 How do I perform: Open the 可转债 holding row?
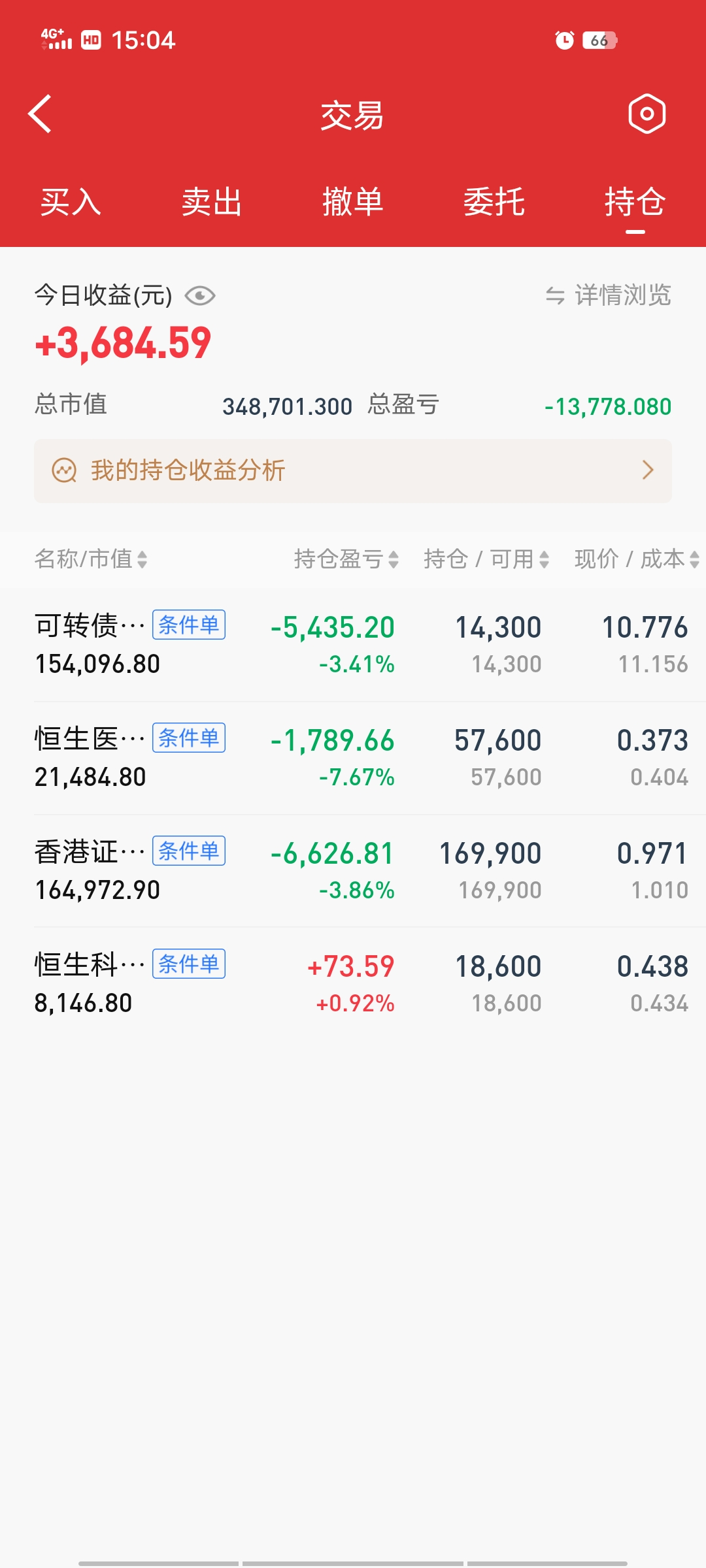point(353,645)
